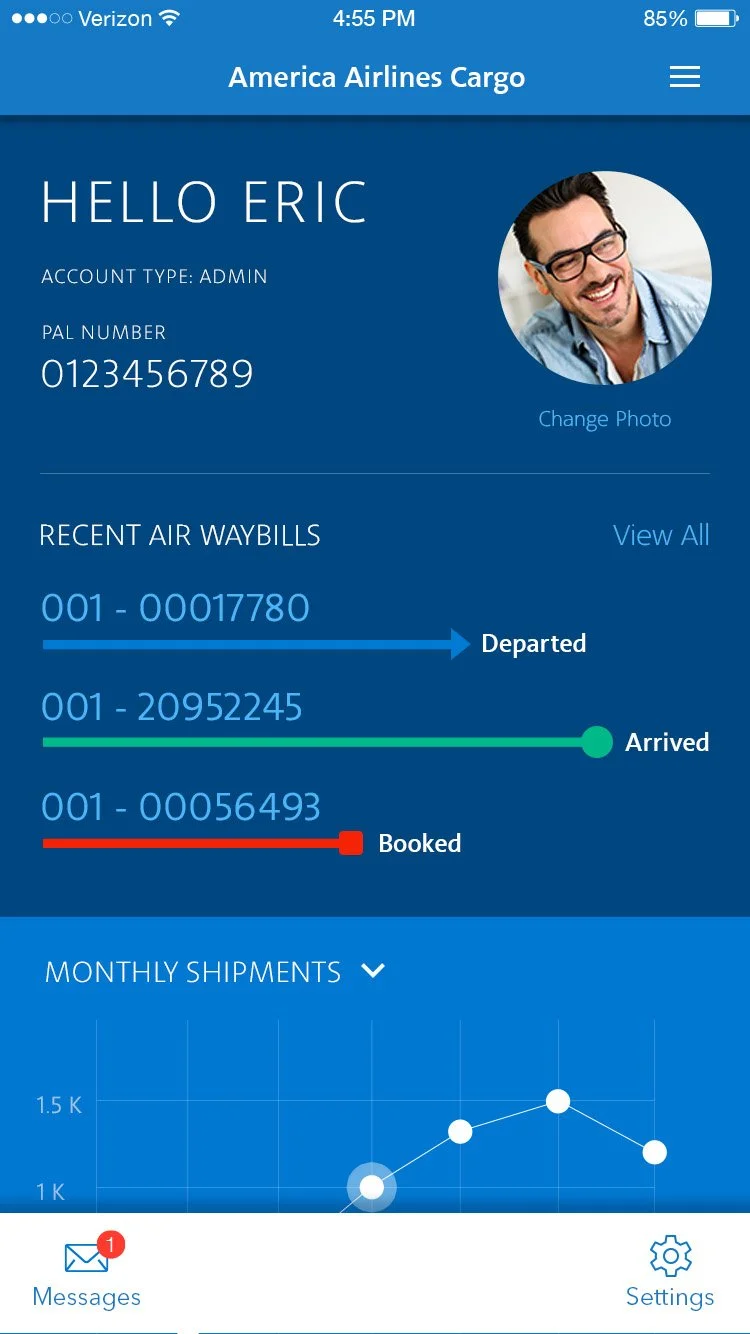Expand the Monthly Shipments dropdown
The width and height of the screenshot is (750, 1334).
(x=373, y=971)
